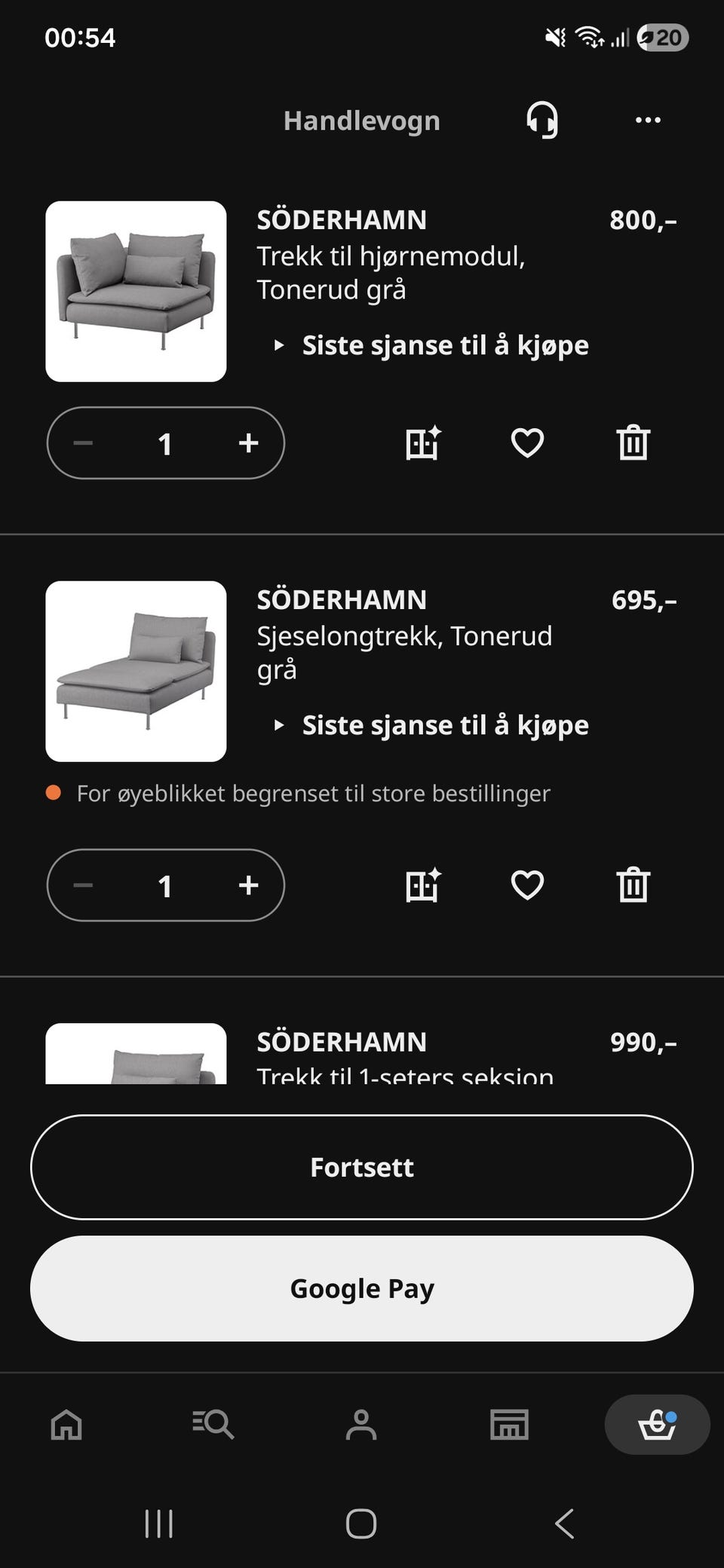Switch to the search tab

213,1425
